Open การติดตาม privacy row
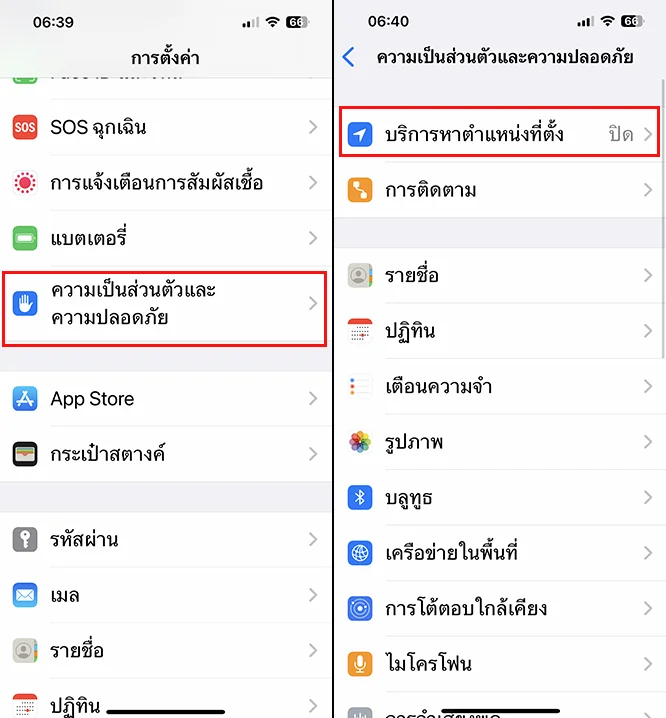The height and width of the screenshot is (718, 666). pyautogui.click(x=500, y=190)
